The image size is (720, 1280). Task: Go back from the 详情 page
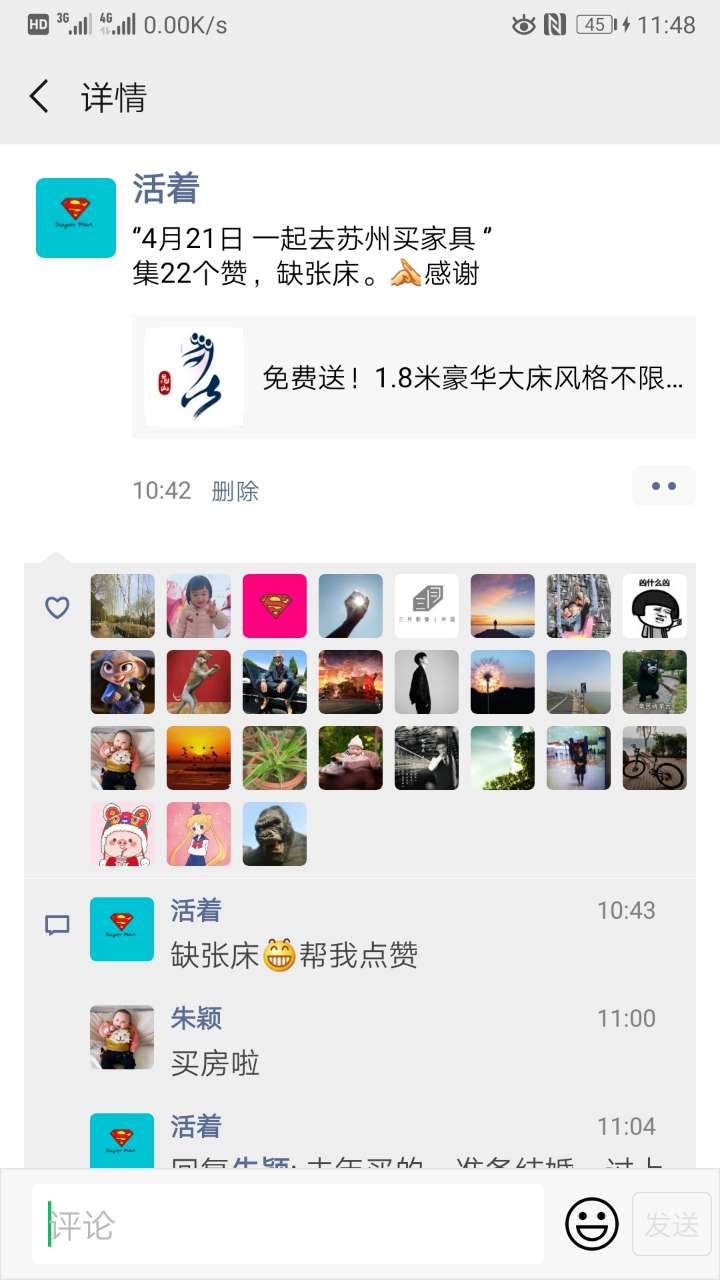(39, 97)
